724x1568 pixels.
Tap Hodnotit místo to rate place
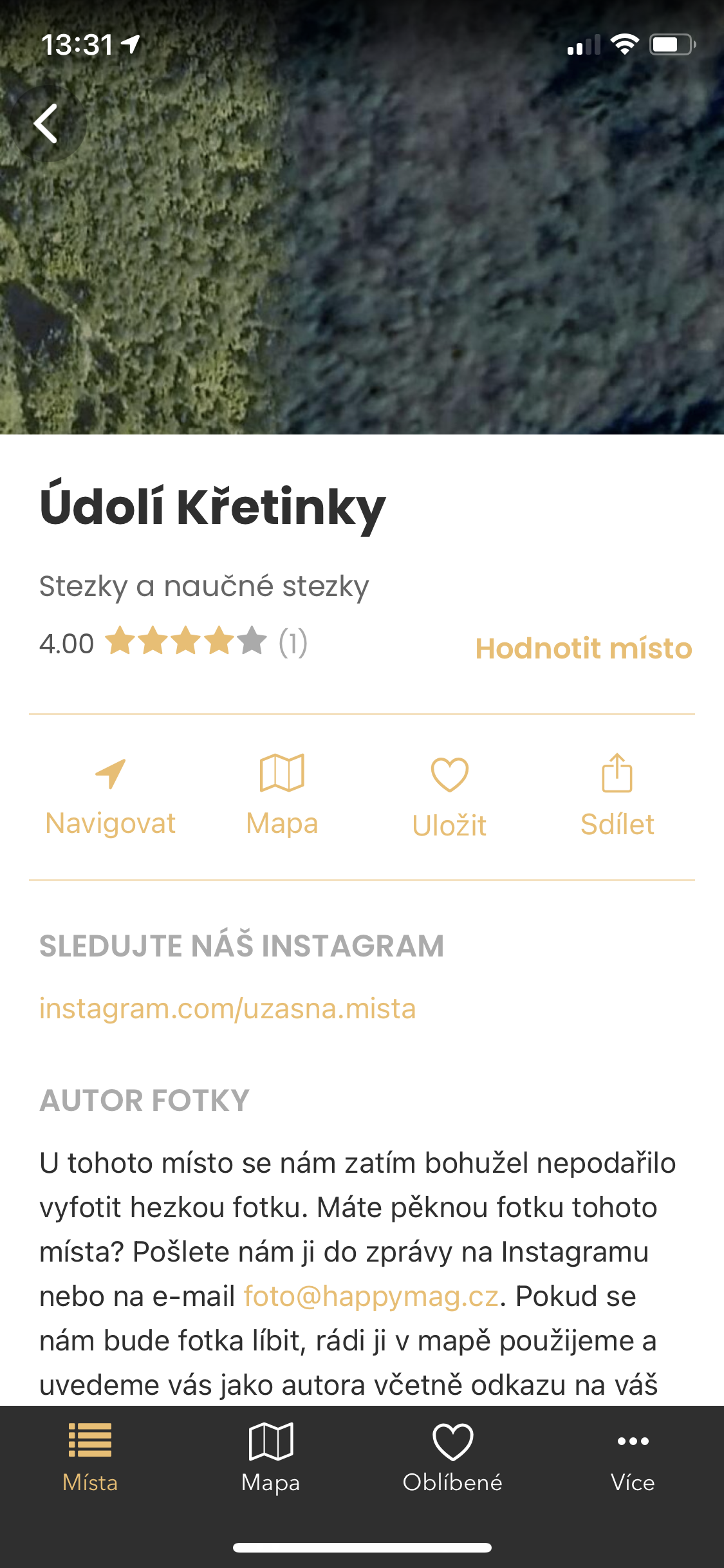583,648
